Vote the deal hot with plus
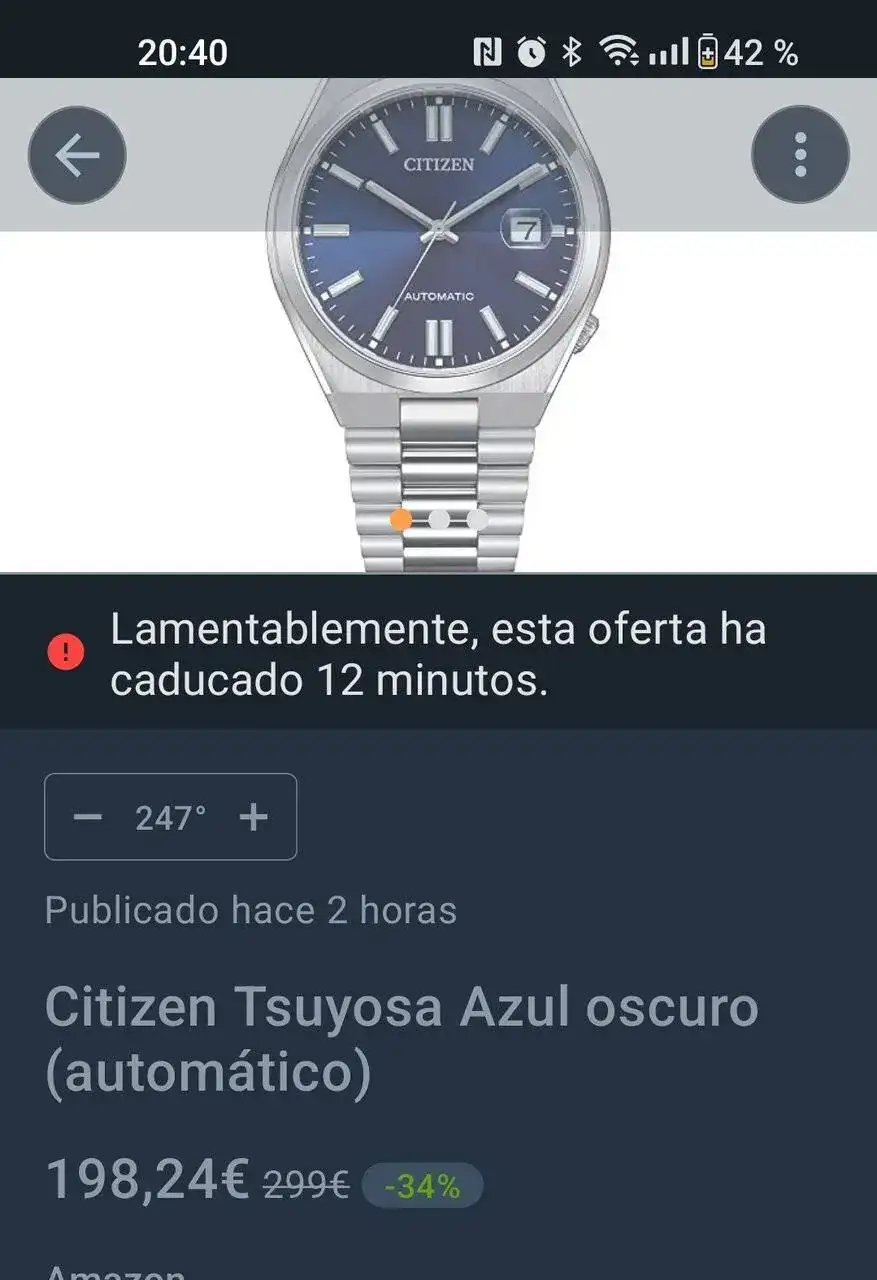877x1280 pixels. [254, 817]
